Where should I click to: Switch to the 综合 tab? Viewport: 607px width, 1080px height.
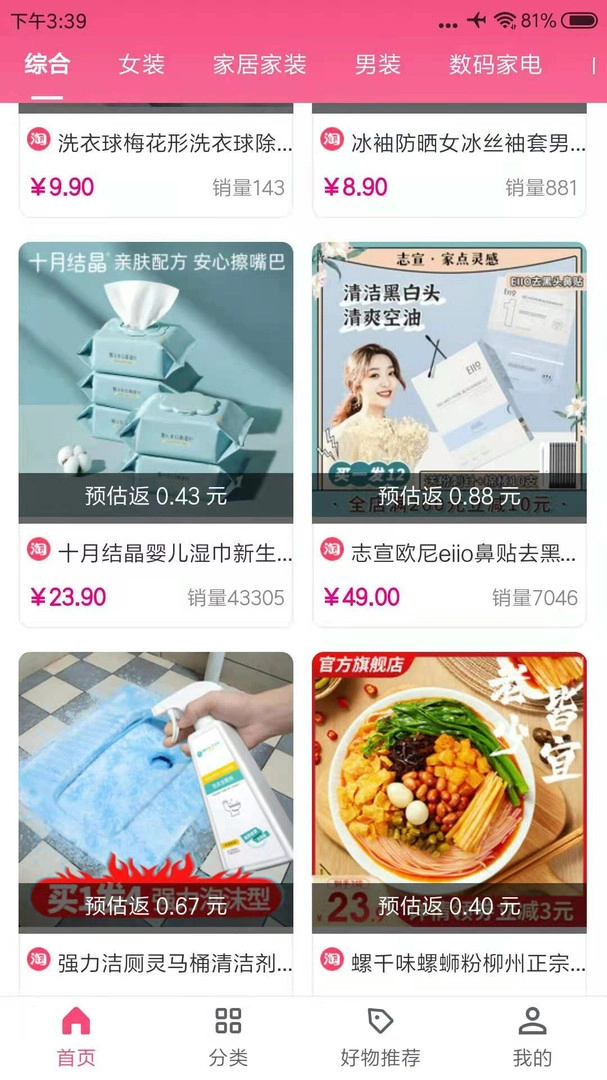pyautogui.click(x=47, y=65)
